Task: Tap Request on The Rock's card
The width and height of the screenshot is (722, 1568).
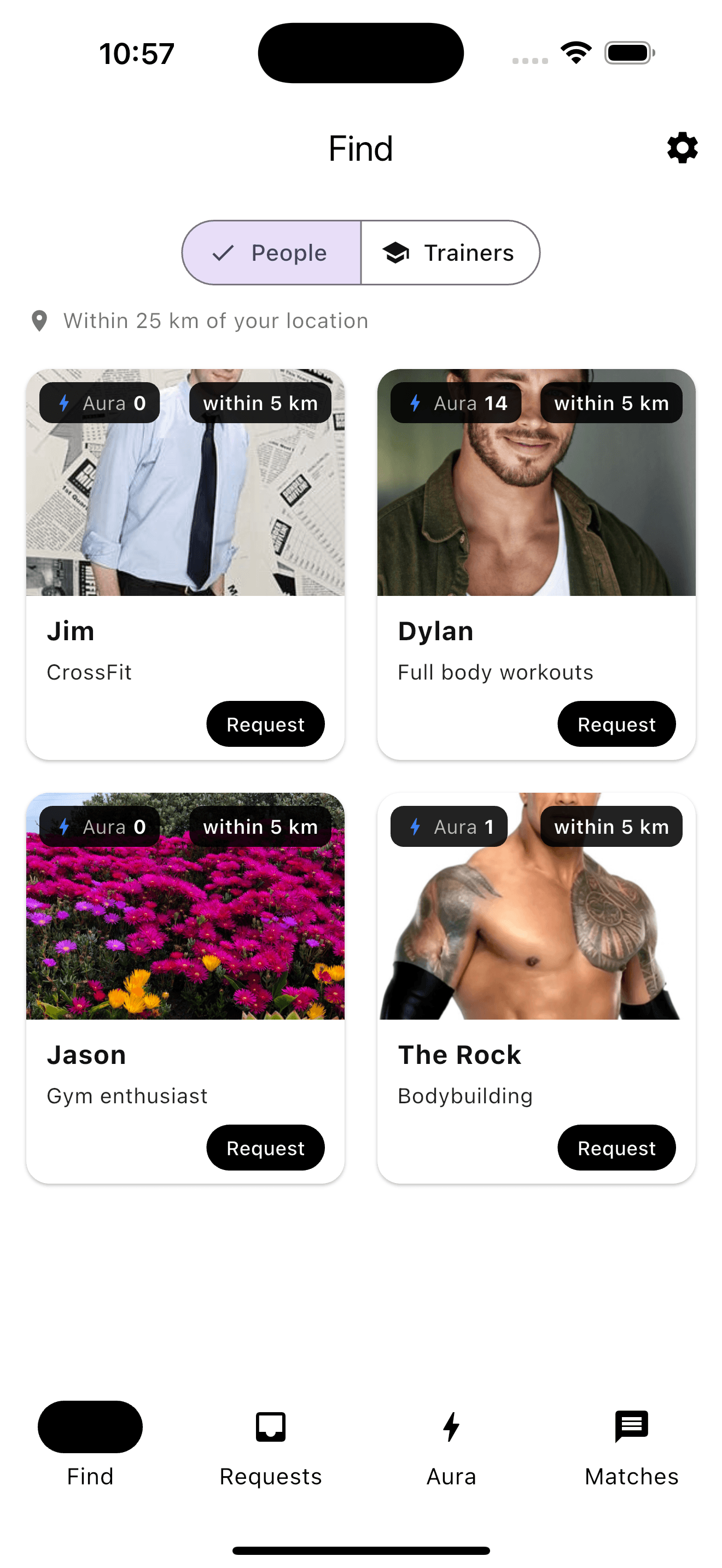Action: (x=616, y=1148)
